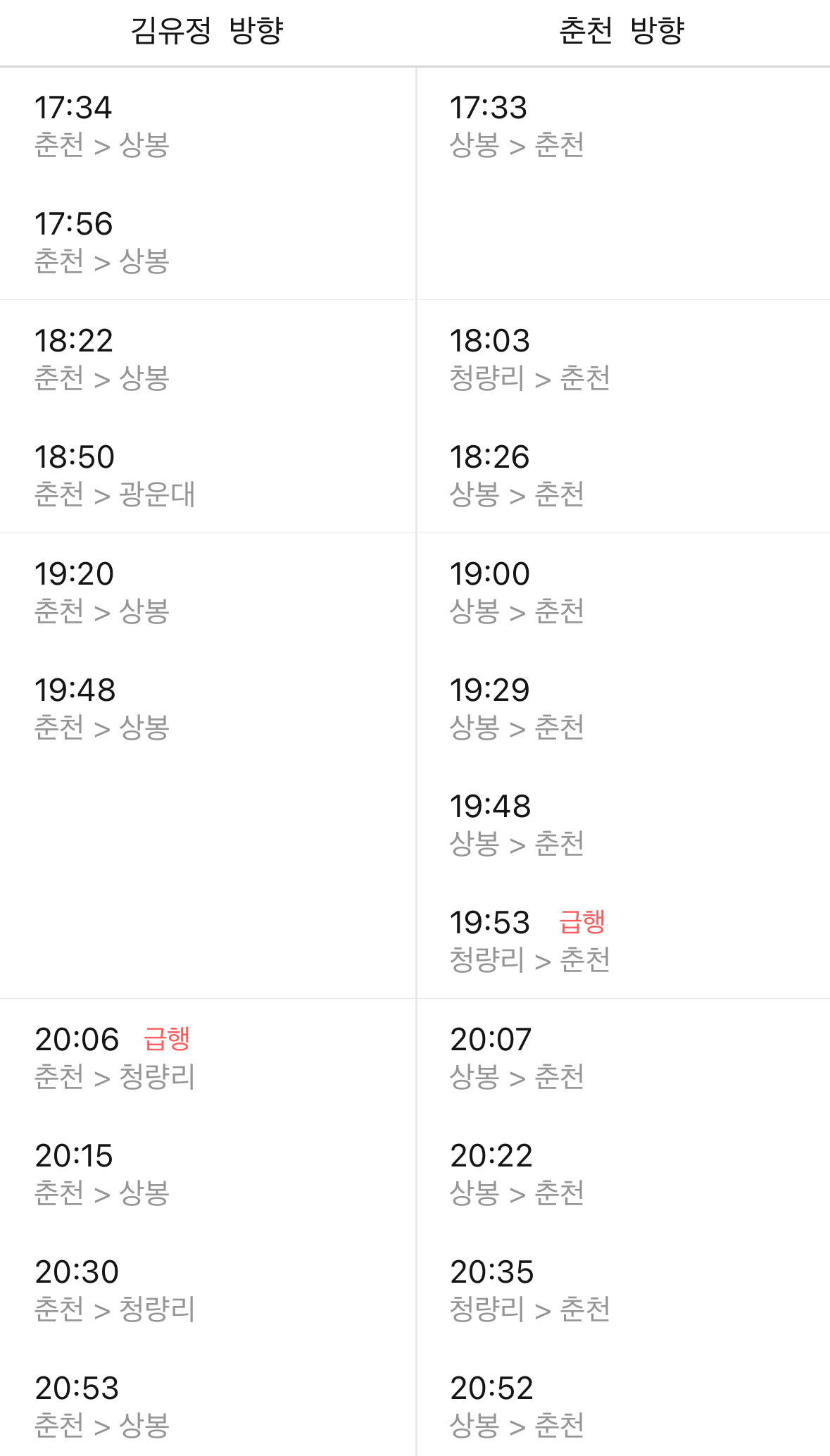Open the 20:07 상봉 to 춘천 entry

pos(521,1057)
